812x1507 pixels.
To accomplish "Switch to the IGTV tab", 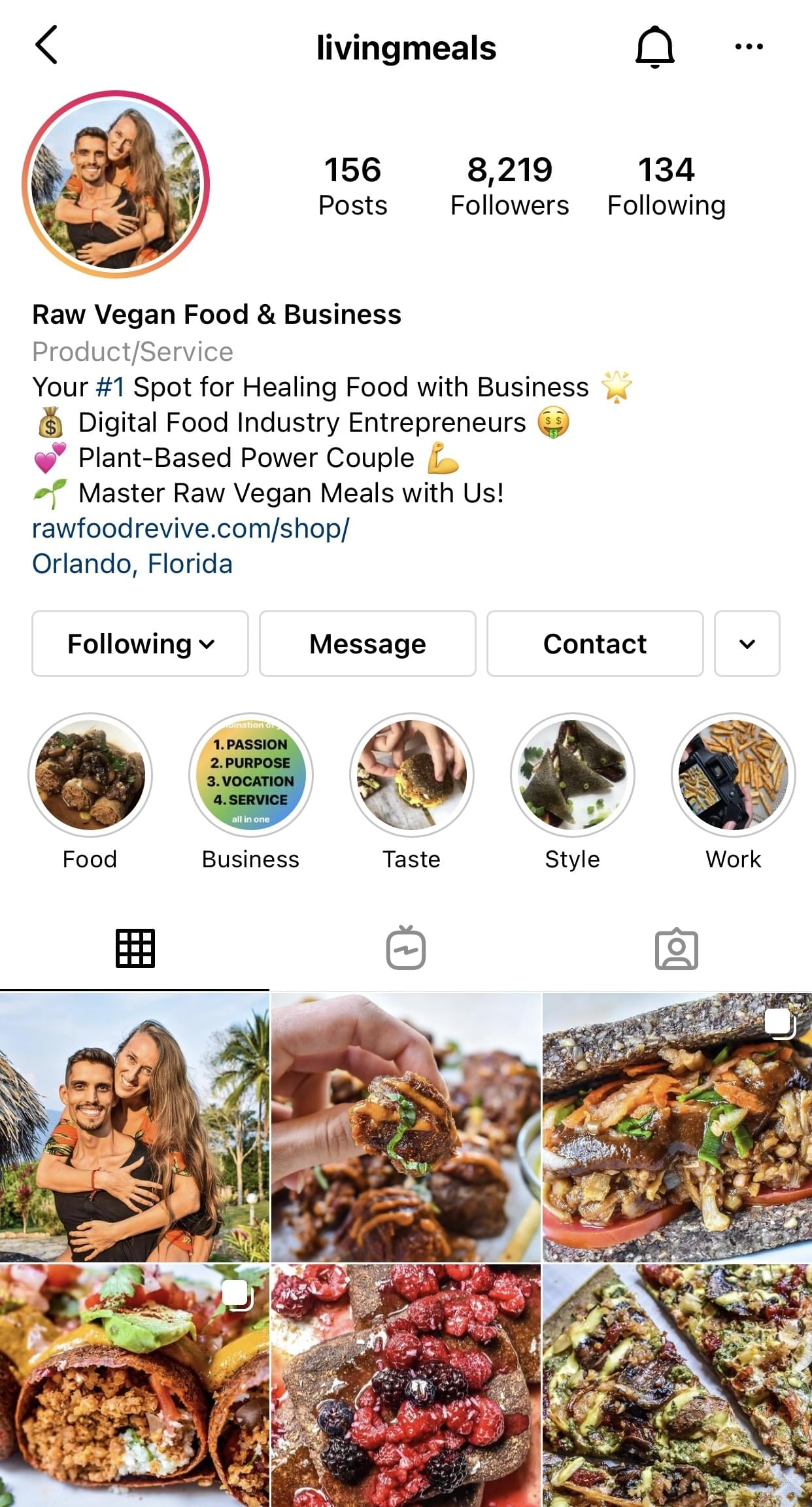I will (x=406, y=948).
